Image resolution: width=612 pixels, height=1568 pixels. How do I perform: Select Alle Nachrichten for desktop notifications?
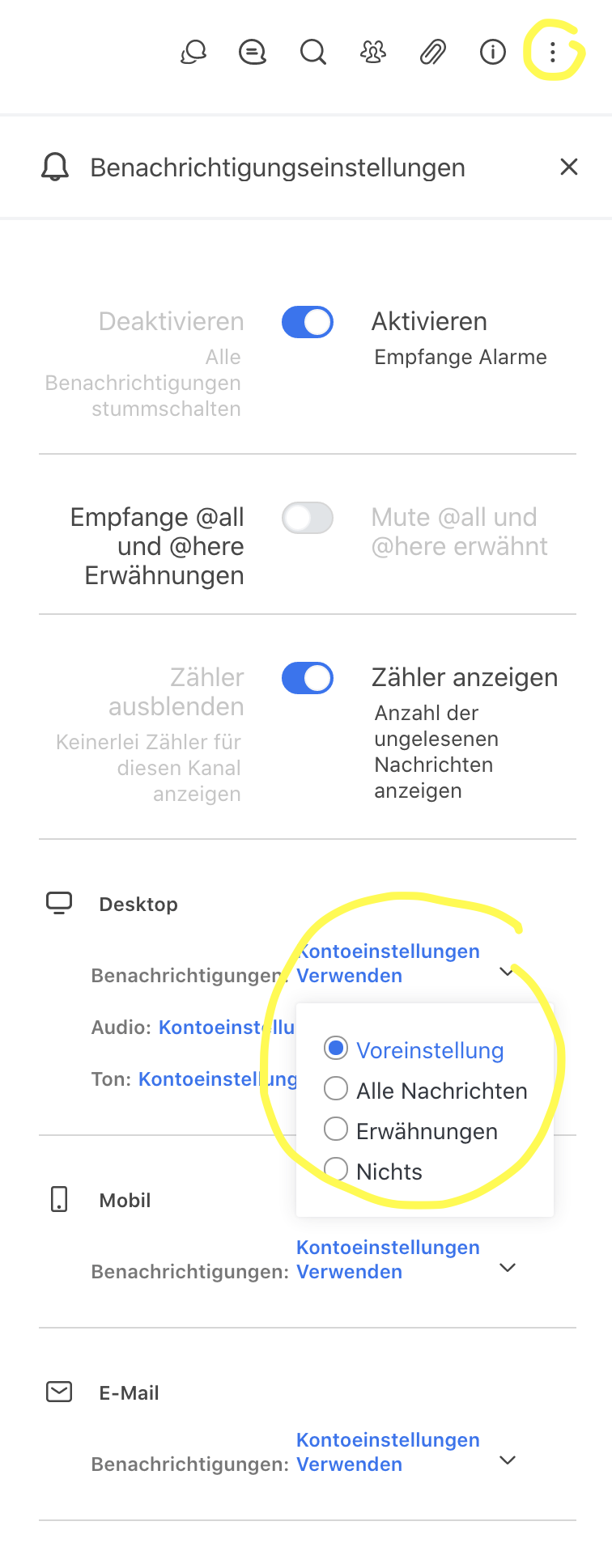point(336,1089)
